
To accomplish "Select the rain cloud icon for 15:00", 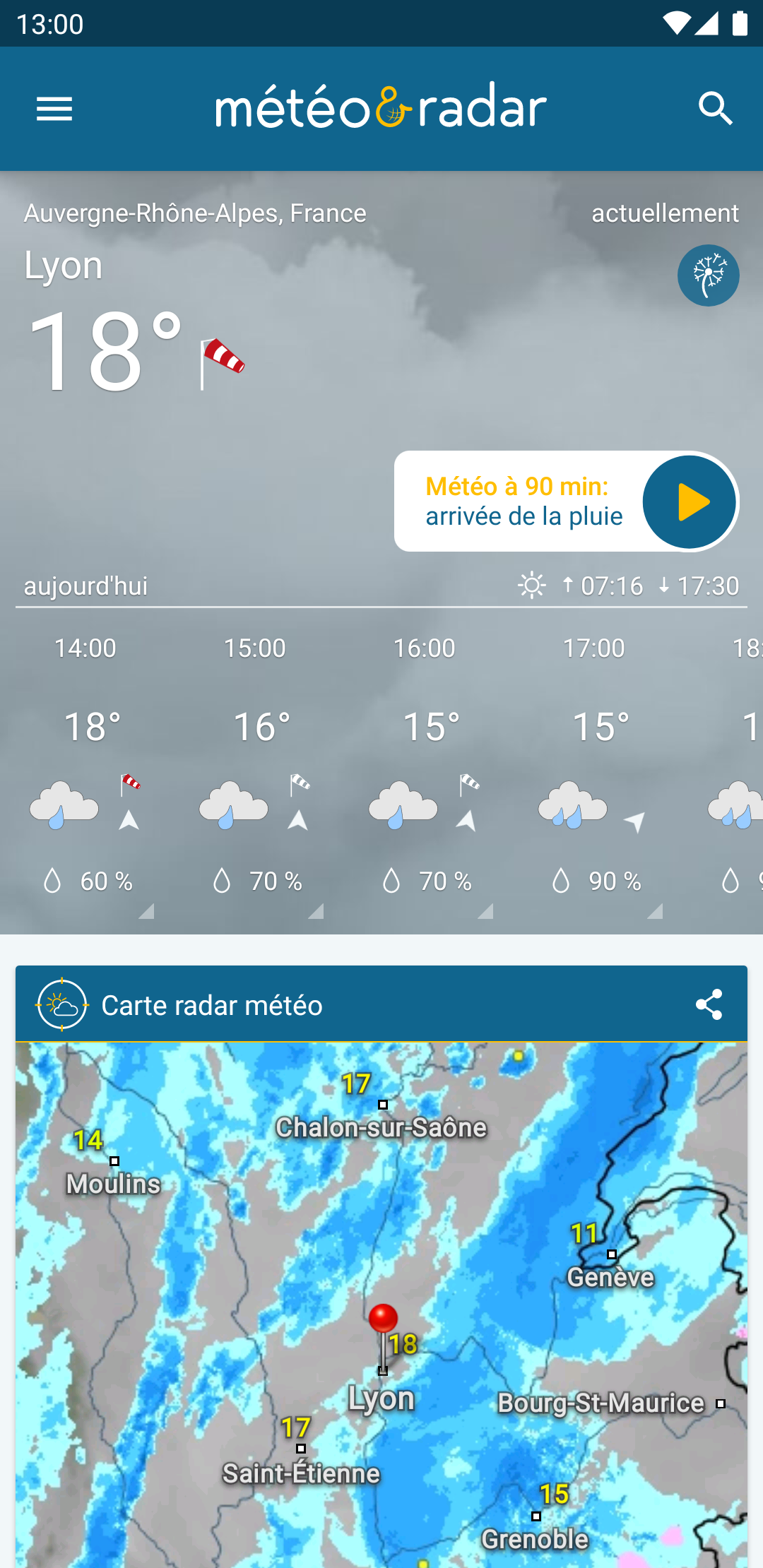I will click(x=233, y=805).
